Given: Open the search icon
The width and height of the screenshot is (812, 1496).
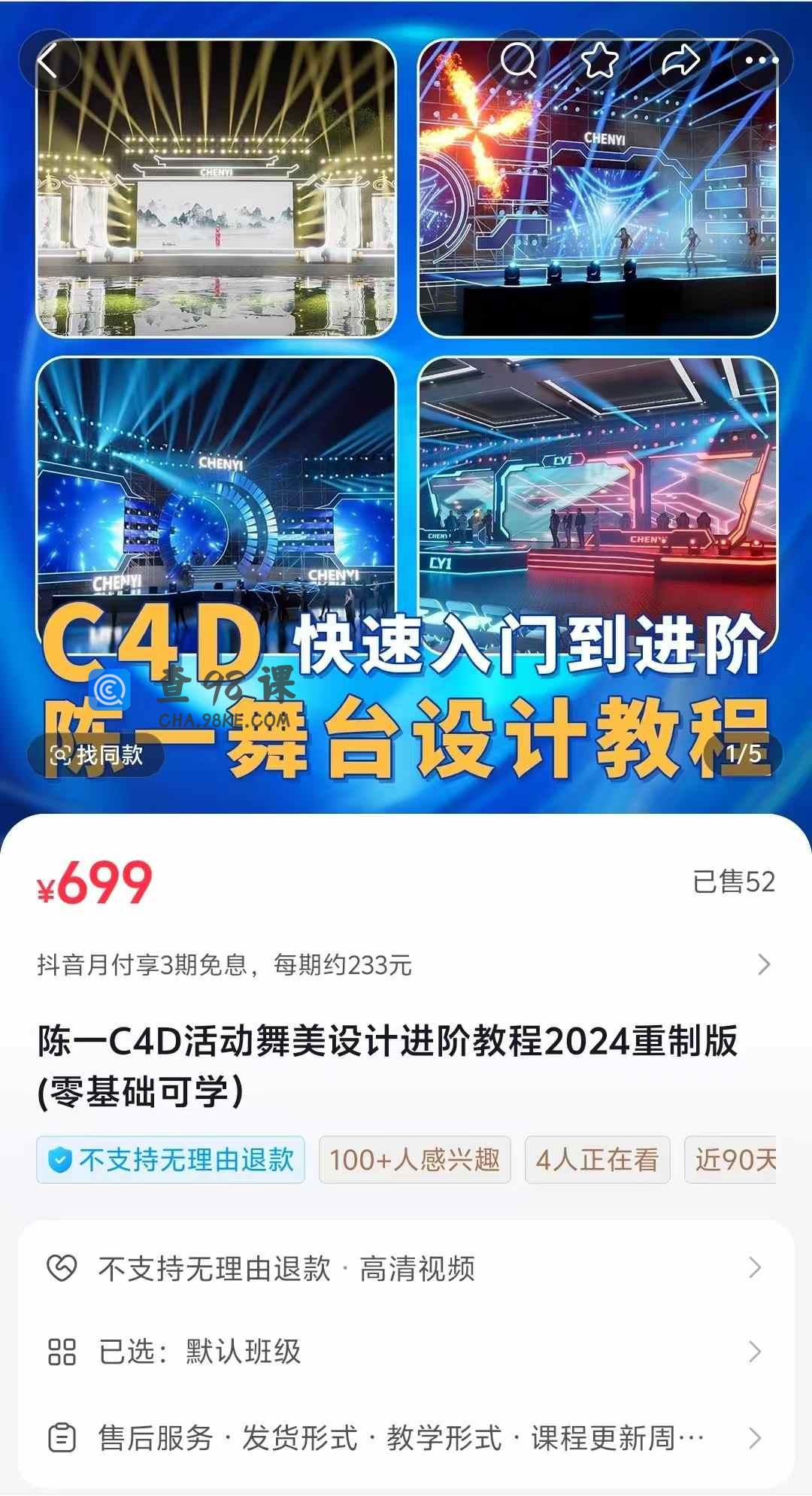Looking at the screenshot, I should (519, 60).
